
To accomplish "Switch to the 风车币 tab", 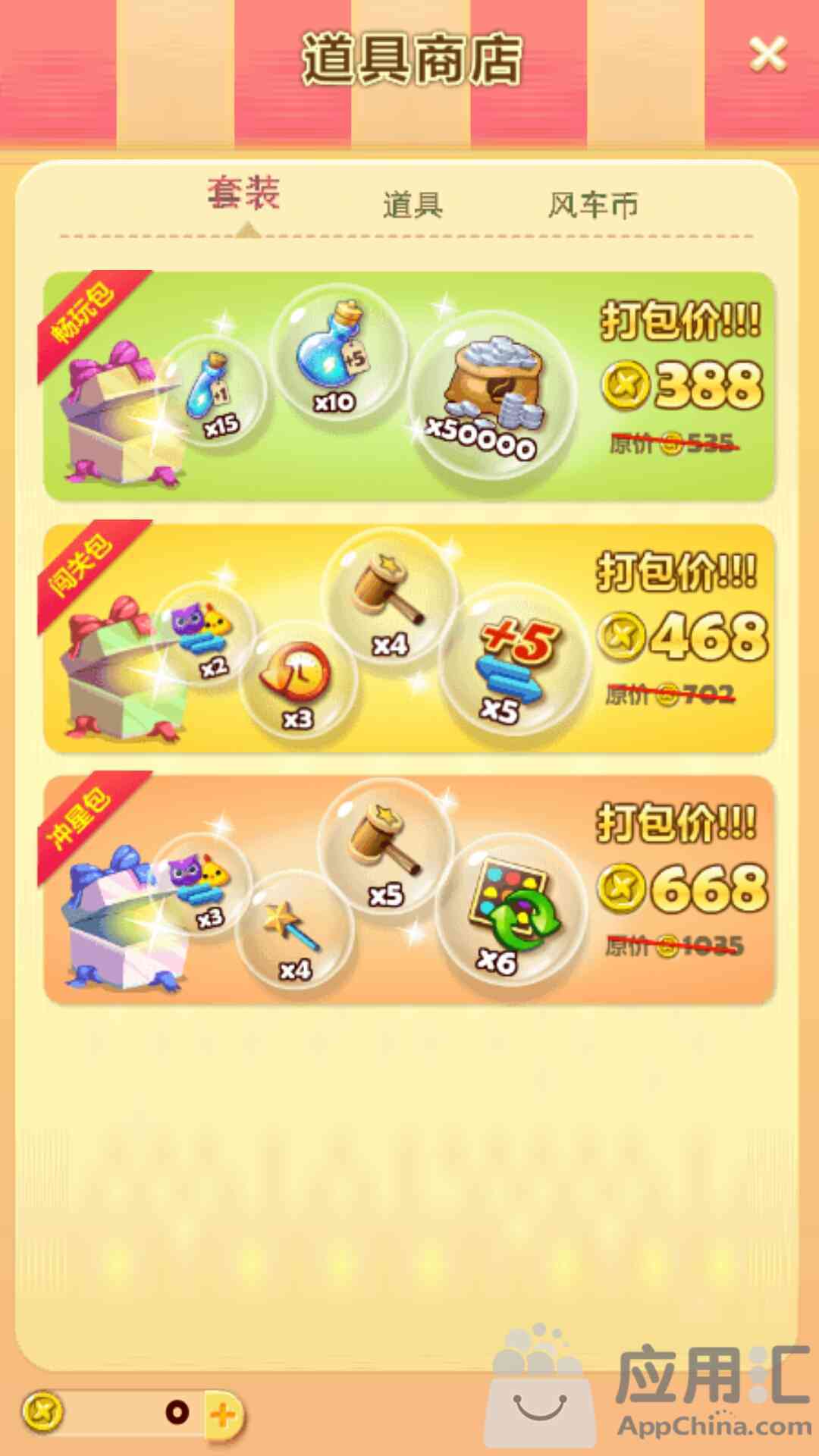I will (593, 205).
